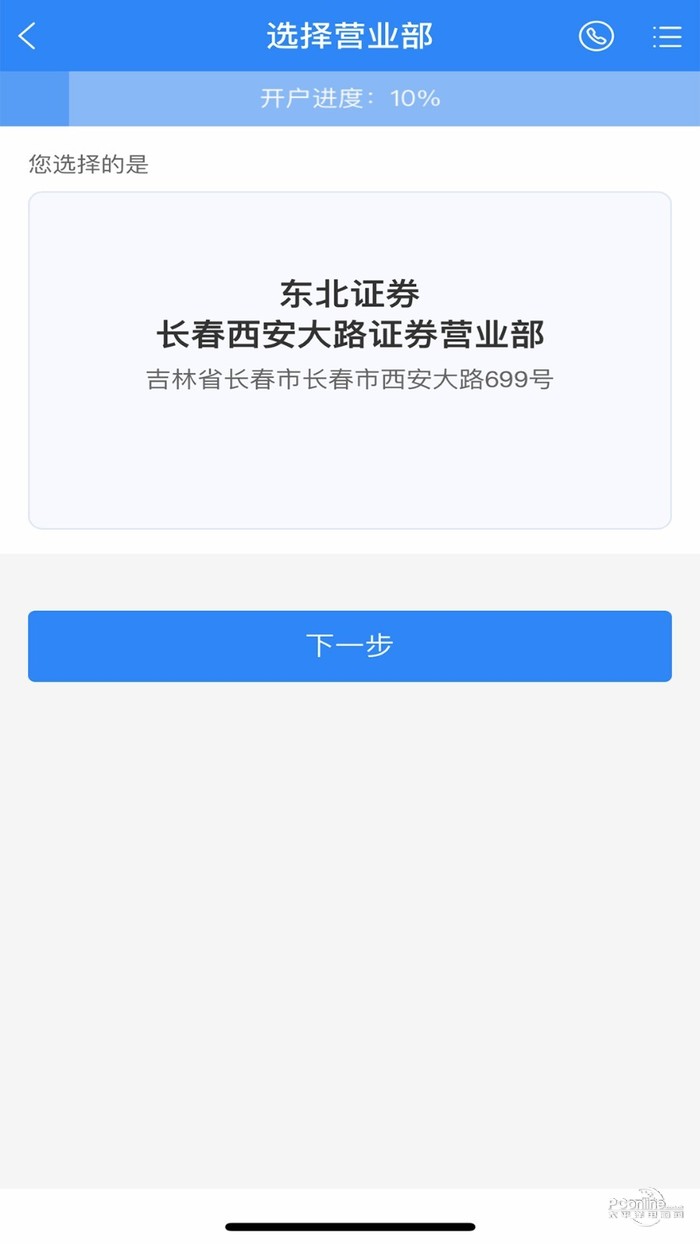Screen dimensions: 700x1244
Task: Tap the 下一步 button to continue
Action: (x=350, y=646)
